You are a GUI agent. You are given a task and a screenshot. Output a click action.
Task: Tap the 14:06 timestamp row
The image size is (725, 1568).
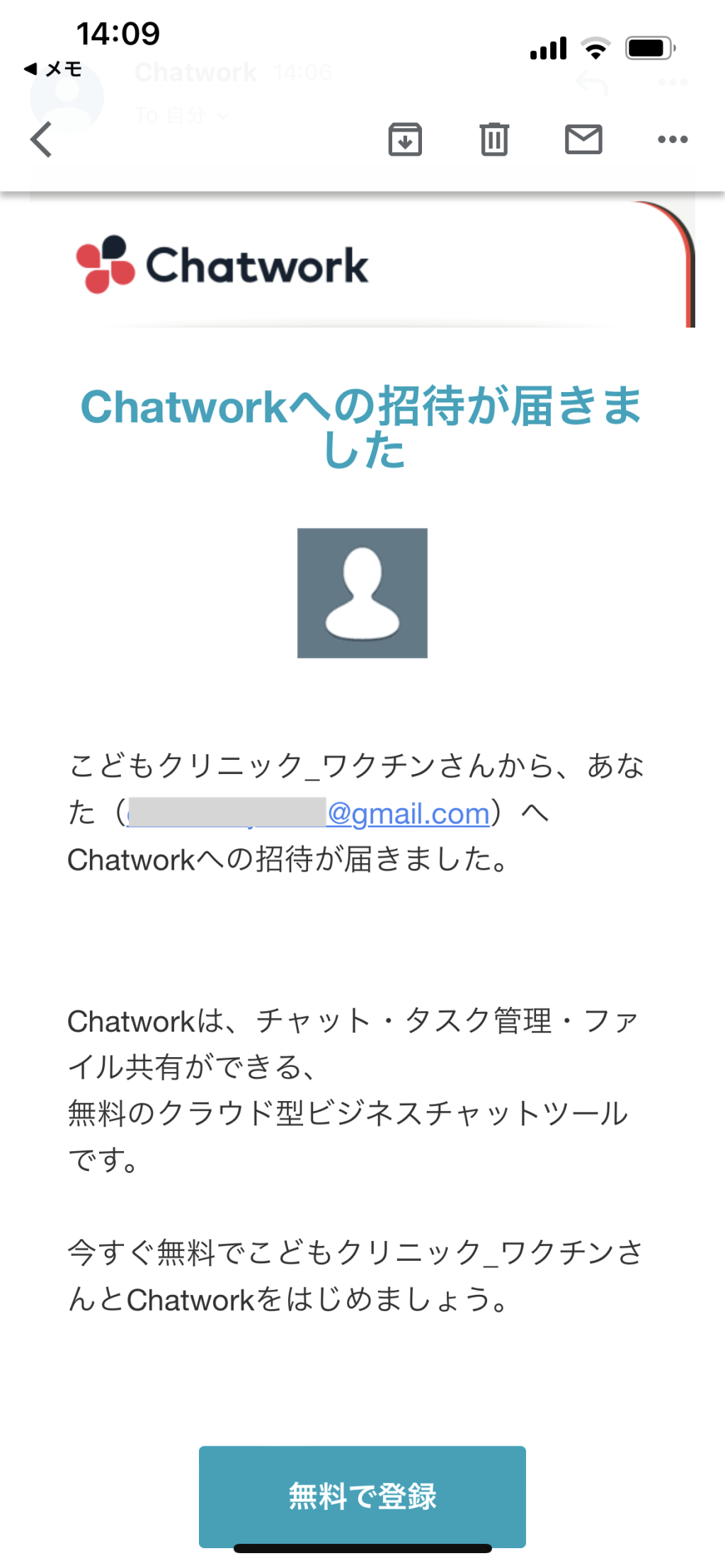pos(304,71)
